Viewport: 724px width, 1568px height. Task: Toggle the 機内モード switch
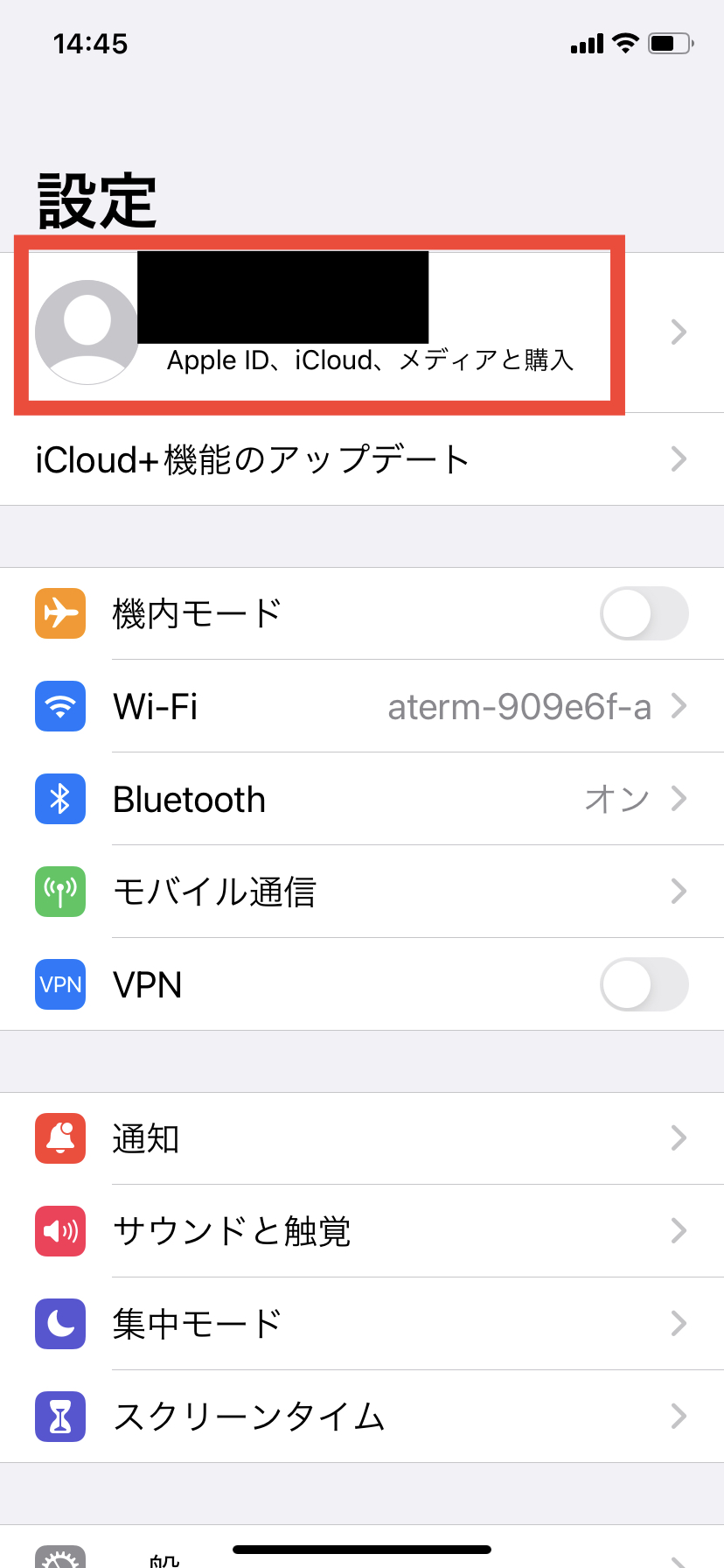pos(644,613)
